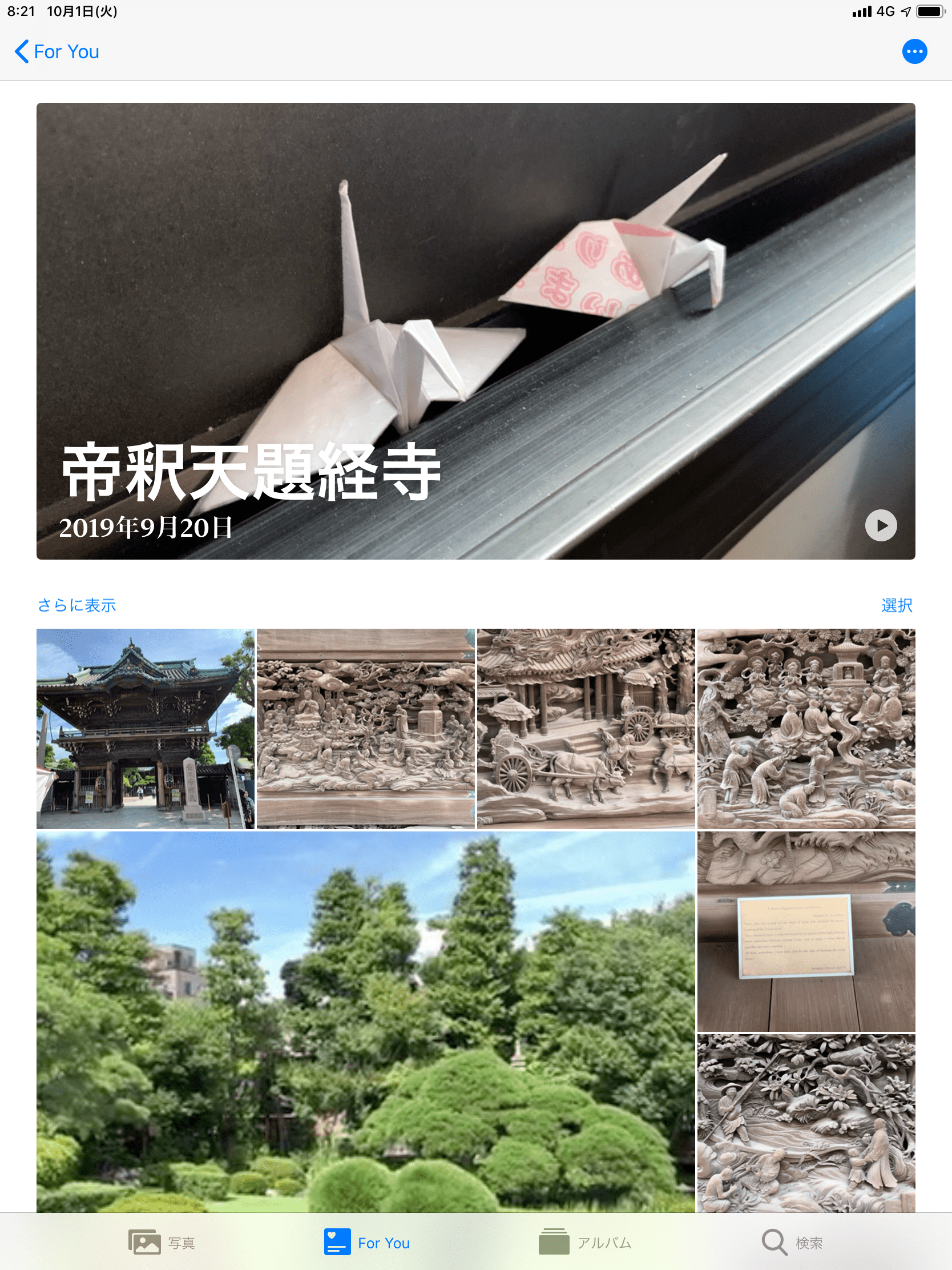Select the For You tab
The image size is (952, 1270).
[367, 1243]
